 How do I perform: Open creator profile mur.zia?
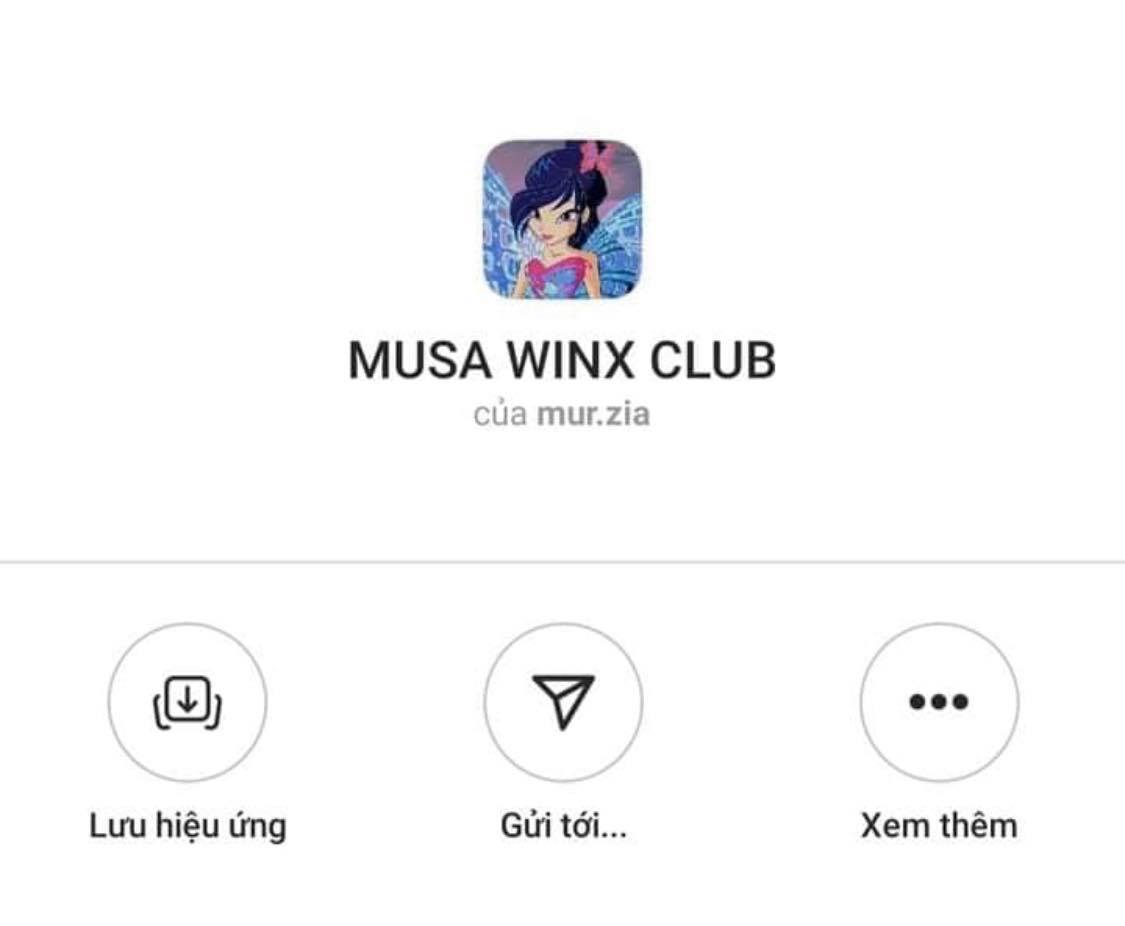[x=593, y=414]
